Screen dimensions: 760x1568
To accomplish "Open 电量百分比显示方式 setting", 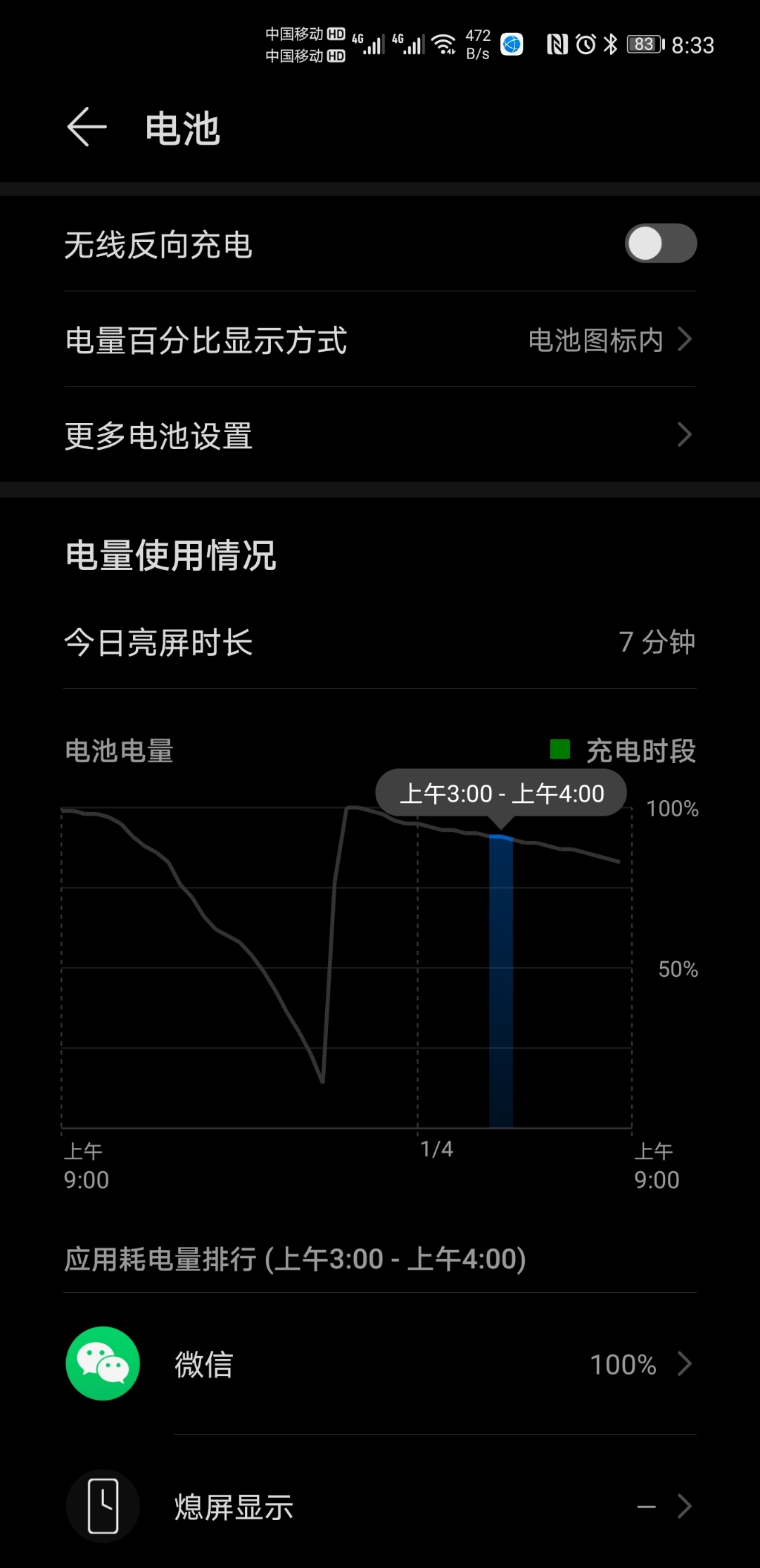I will [x=380, y=340].
